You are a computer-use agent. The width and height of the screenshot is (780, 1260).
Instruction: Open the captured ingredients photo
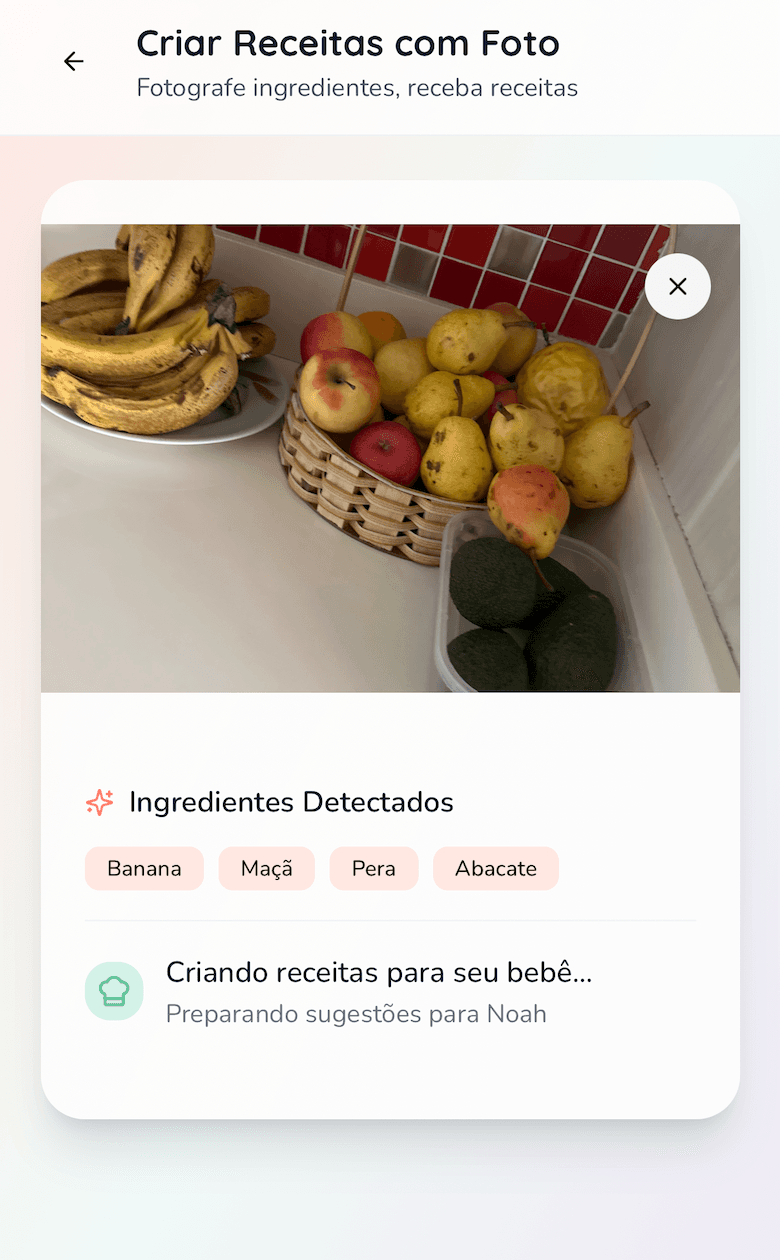[390, 457]
